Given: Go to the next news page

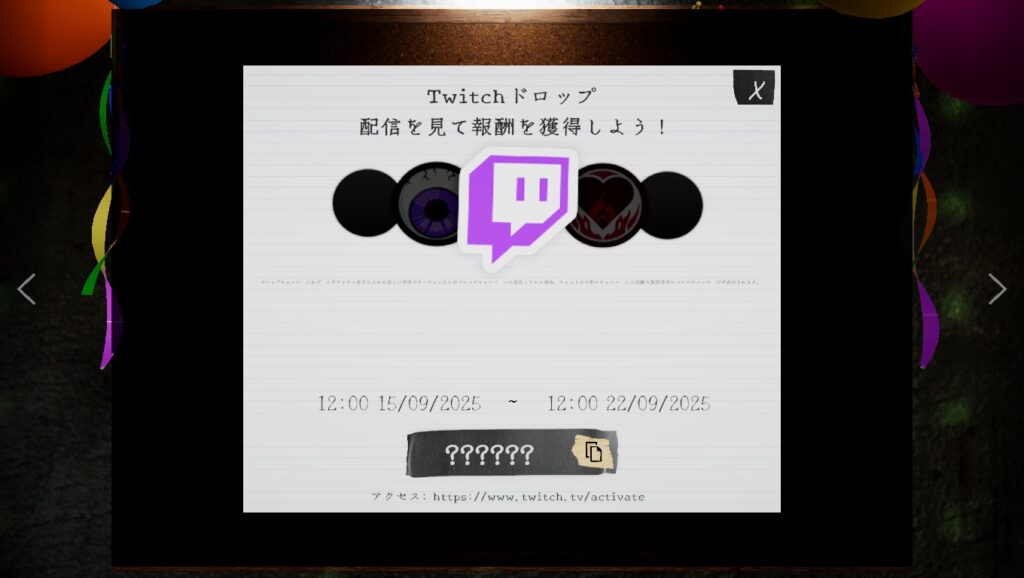Looking at the screenshot, I should [x=996, y=289].
